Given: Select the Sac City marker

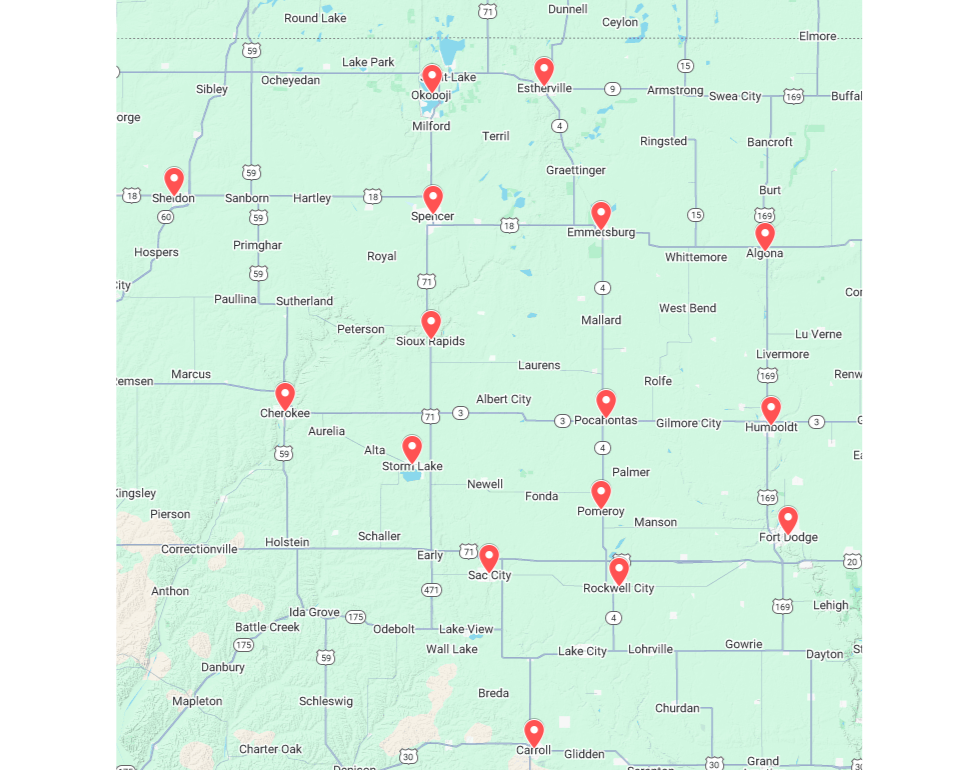Looking at the screenshot, I should point(489,557).
